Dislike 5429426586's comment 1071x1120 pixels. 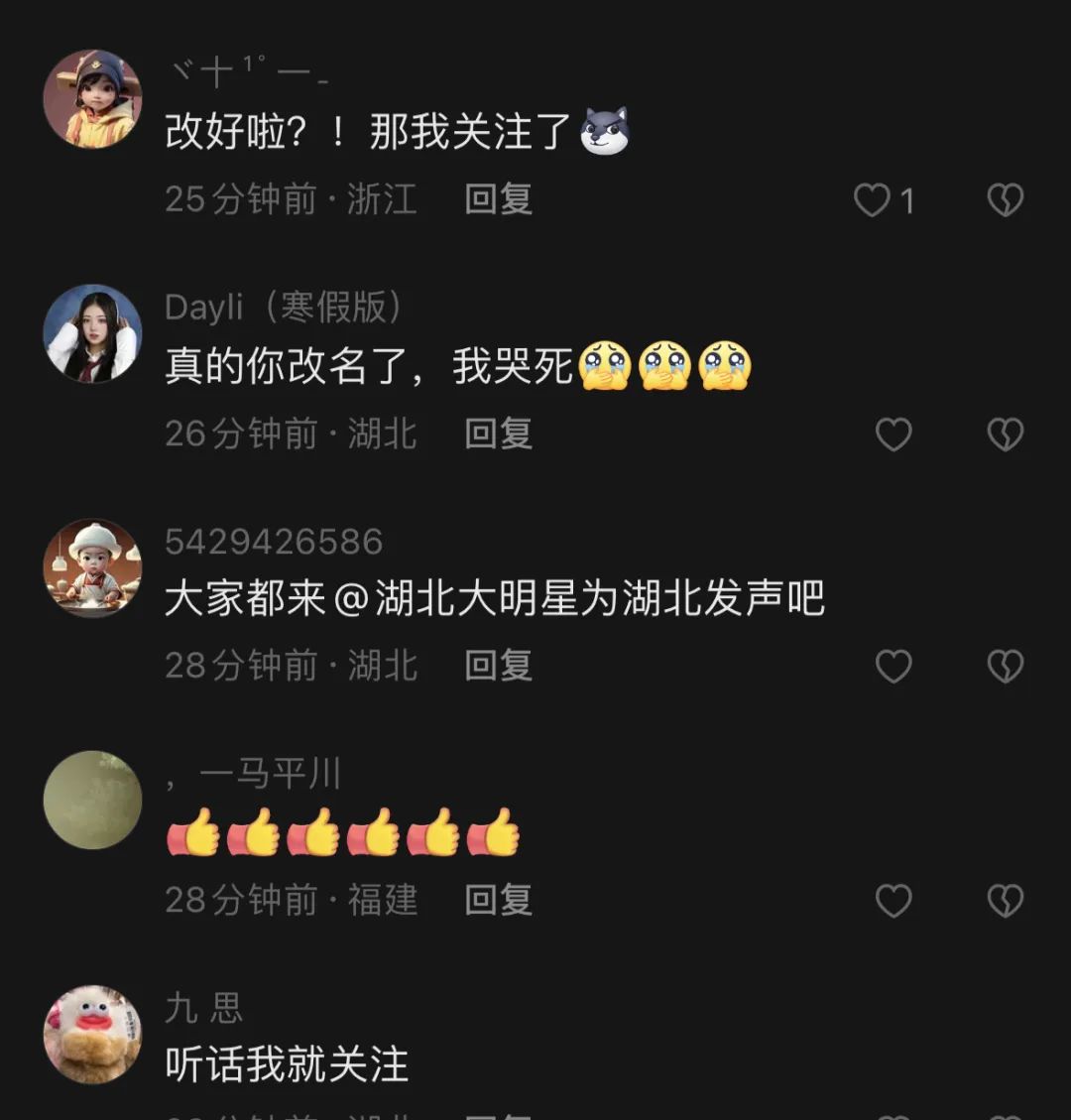(1005, 667)
